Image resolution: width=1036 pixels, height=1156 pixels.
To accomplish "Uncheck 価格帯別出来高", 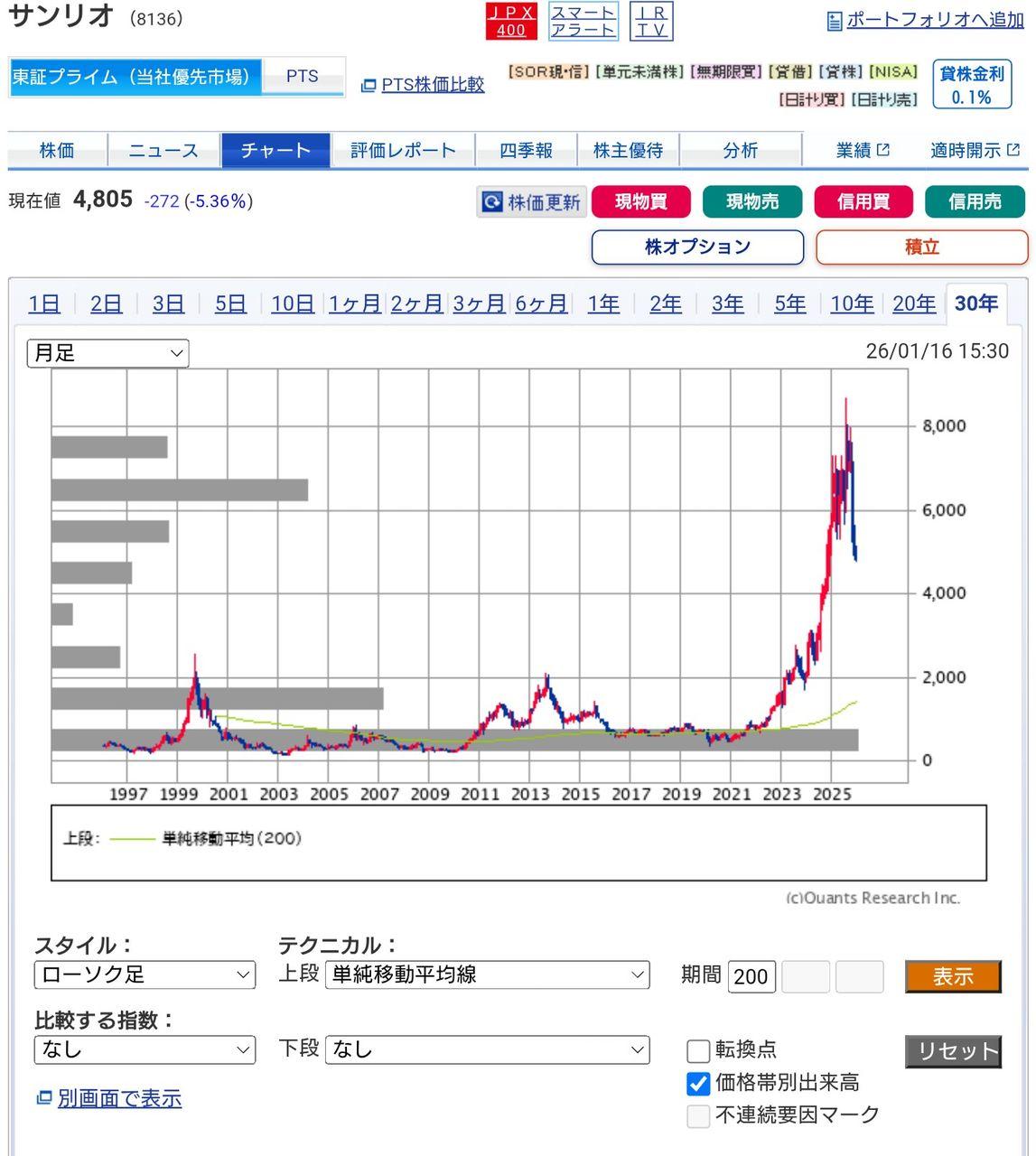I will click(x=697, y=1083).
